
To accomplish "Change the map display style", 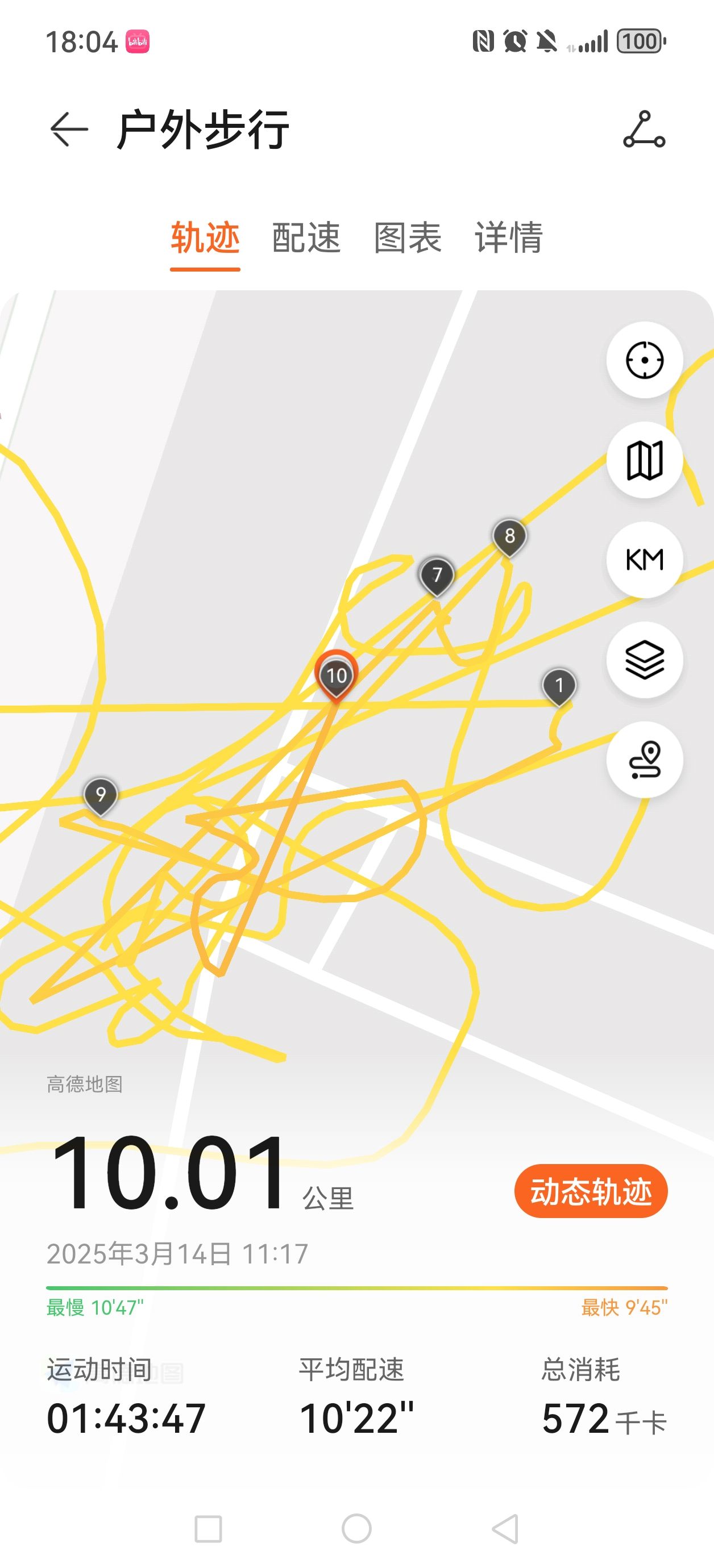I will point(644,460).
